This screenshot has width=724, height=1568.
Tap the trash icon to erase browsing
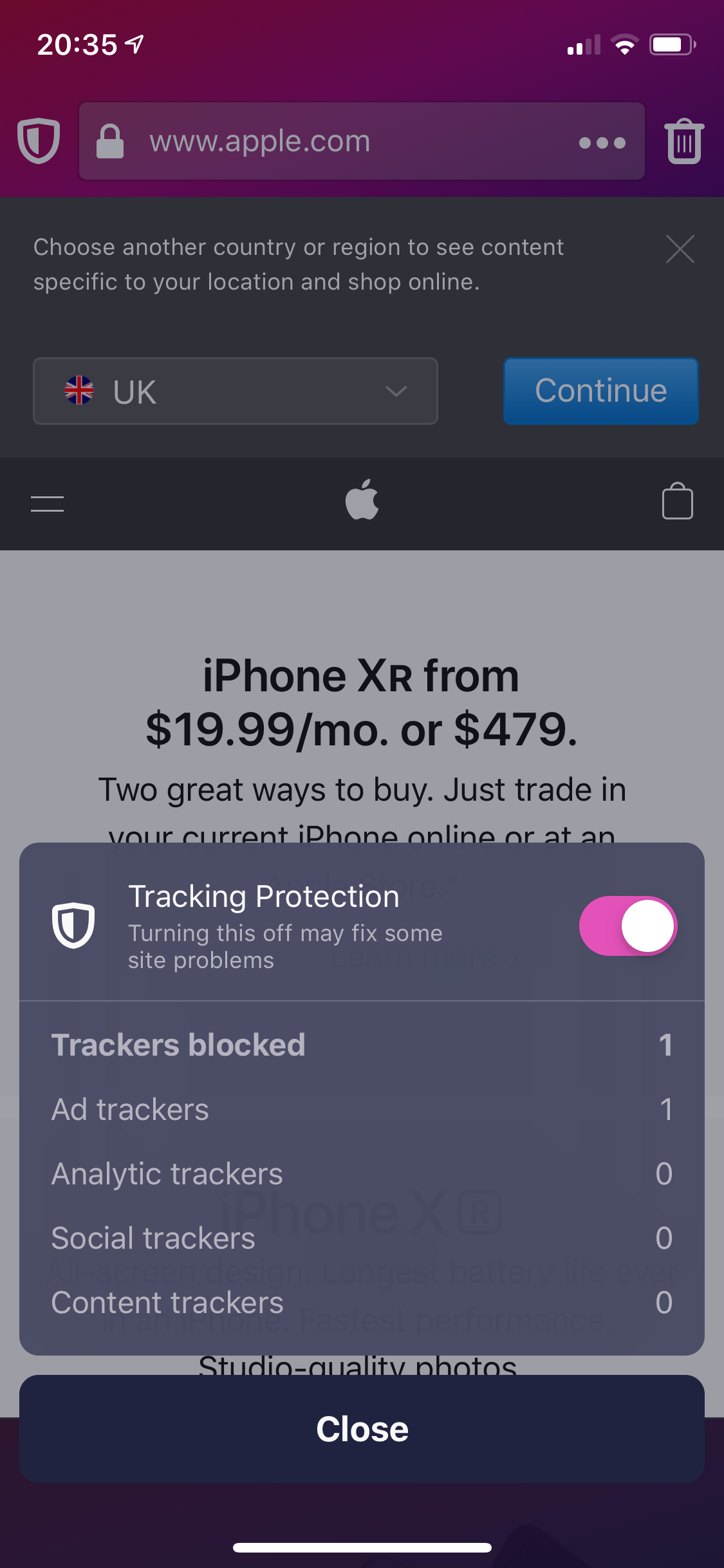click(x=684, y=141)
